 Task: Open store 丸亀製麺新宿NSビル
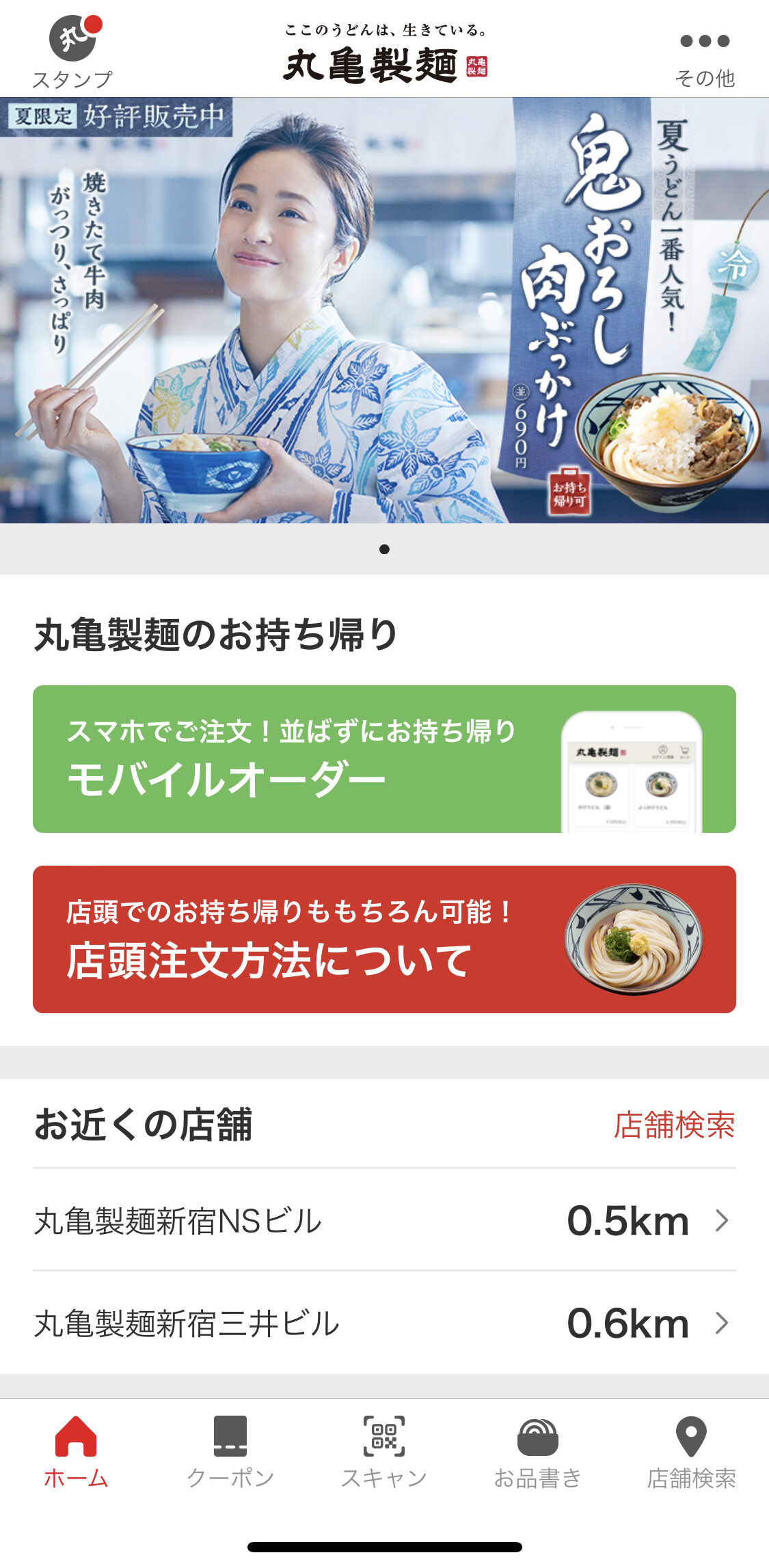pyautogui.click(x=384, y=1220)
